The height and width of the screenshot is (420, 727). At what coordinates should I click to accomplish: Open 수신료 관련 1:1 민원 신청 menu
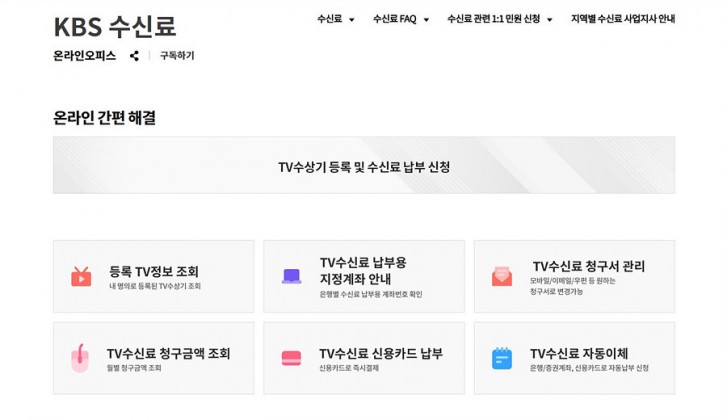pos(499,19)
